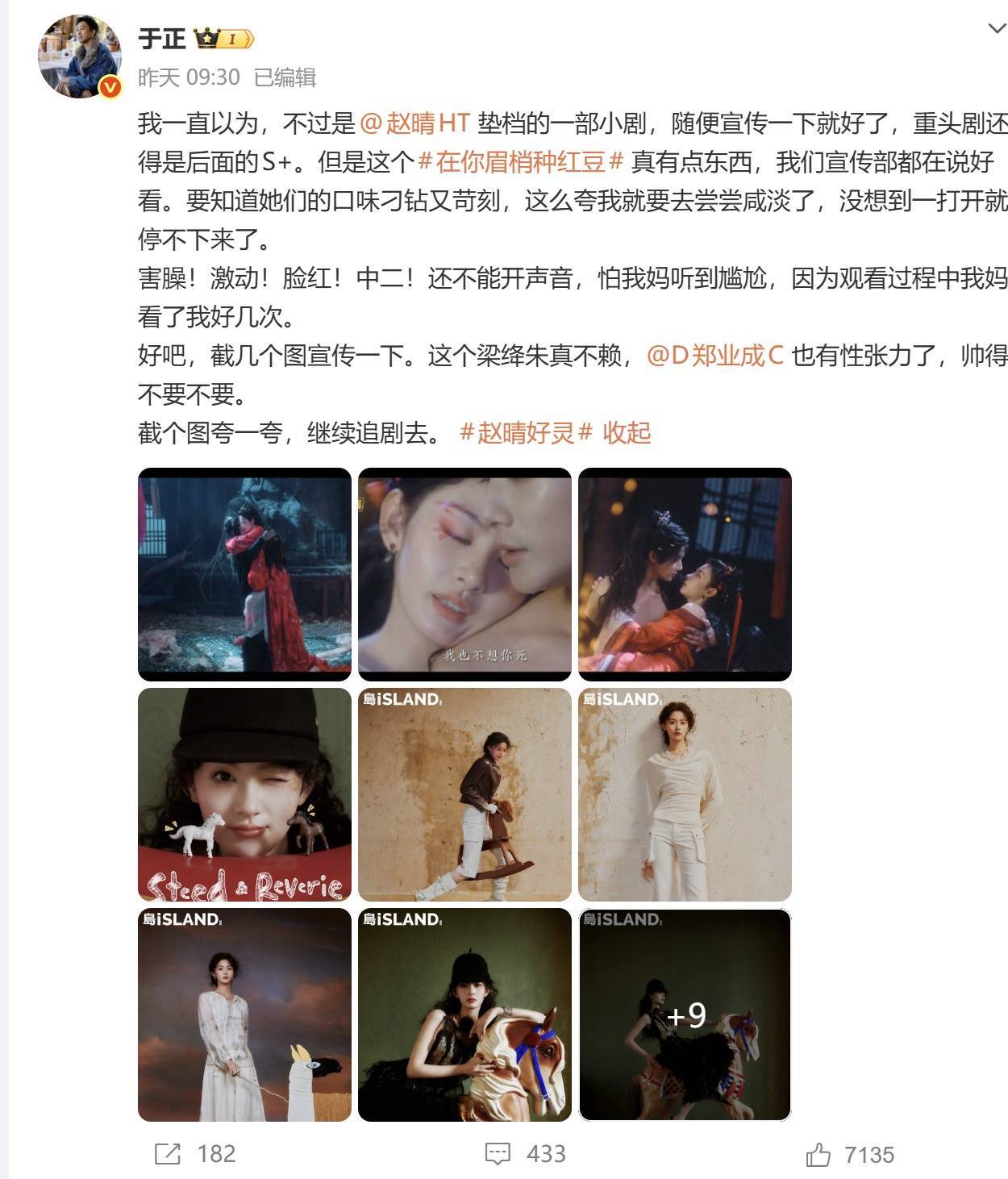Open 于正's profile avatar
Screen dimensions: 1008x1179
pos(79,56)
